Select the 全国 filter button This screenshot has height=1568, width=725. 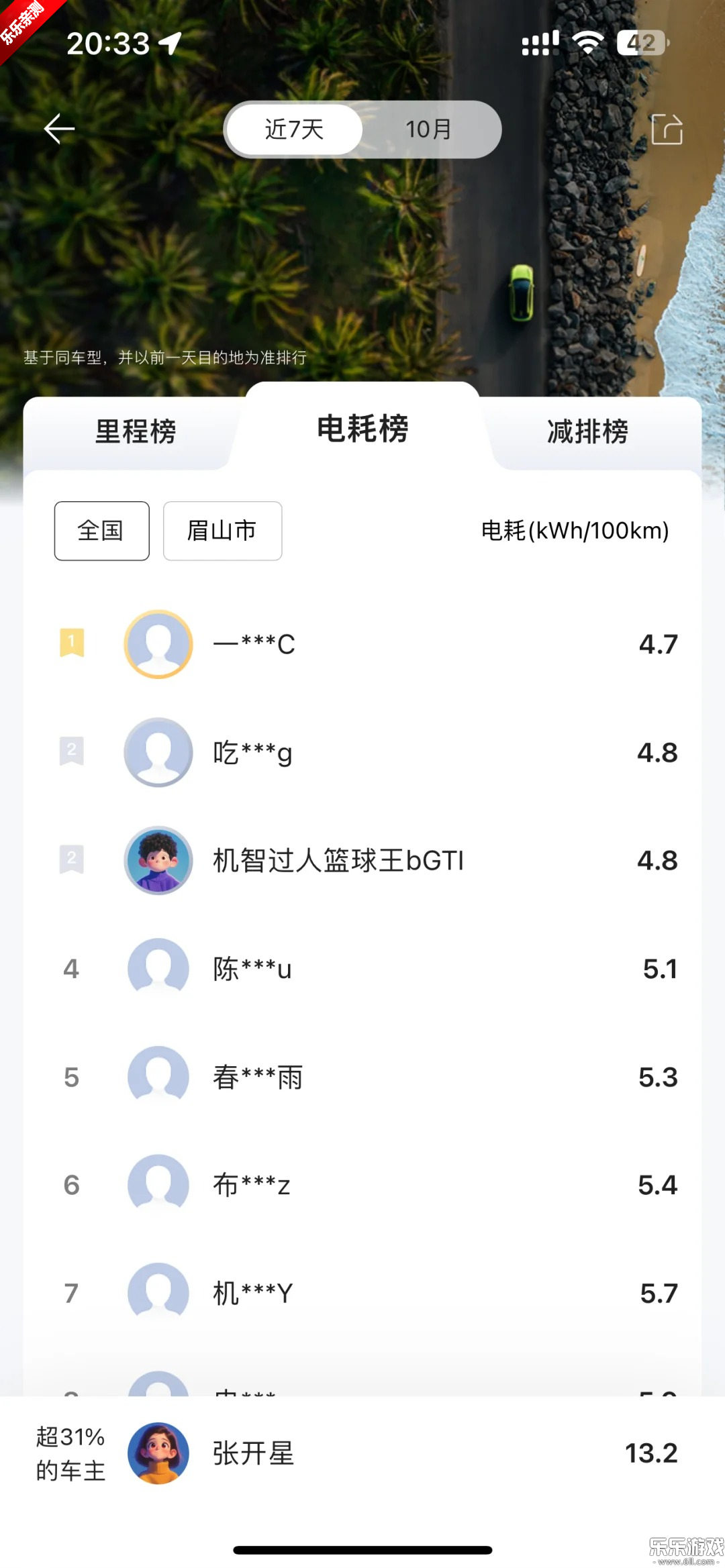[x=101, y=531]
